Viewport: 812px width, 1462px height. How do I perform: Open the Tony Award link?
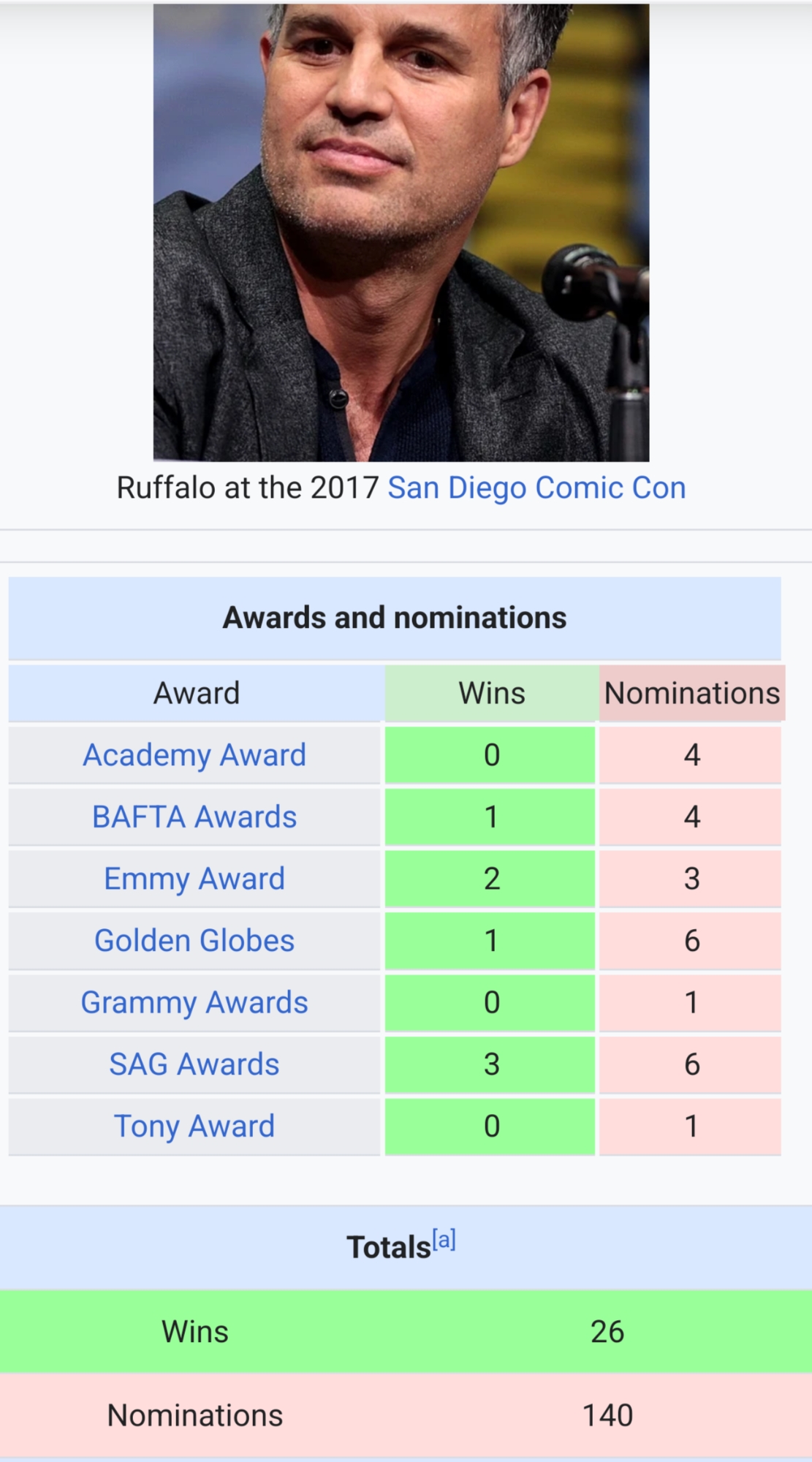pyautogui.click(x=194, y=1126)
